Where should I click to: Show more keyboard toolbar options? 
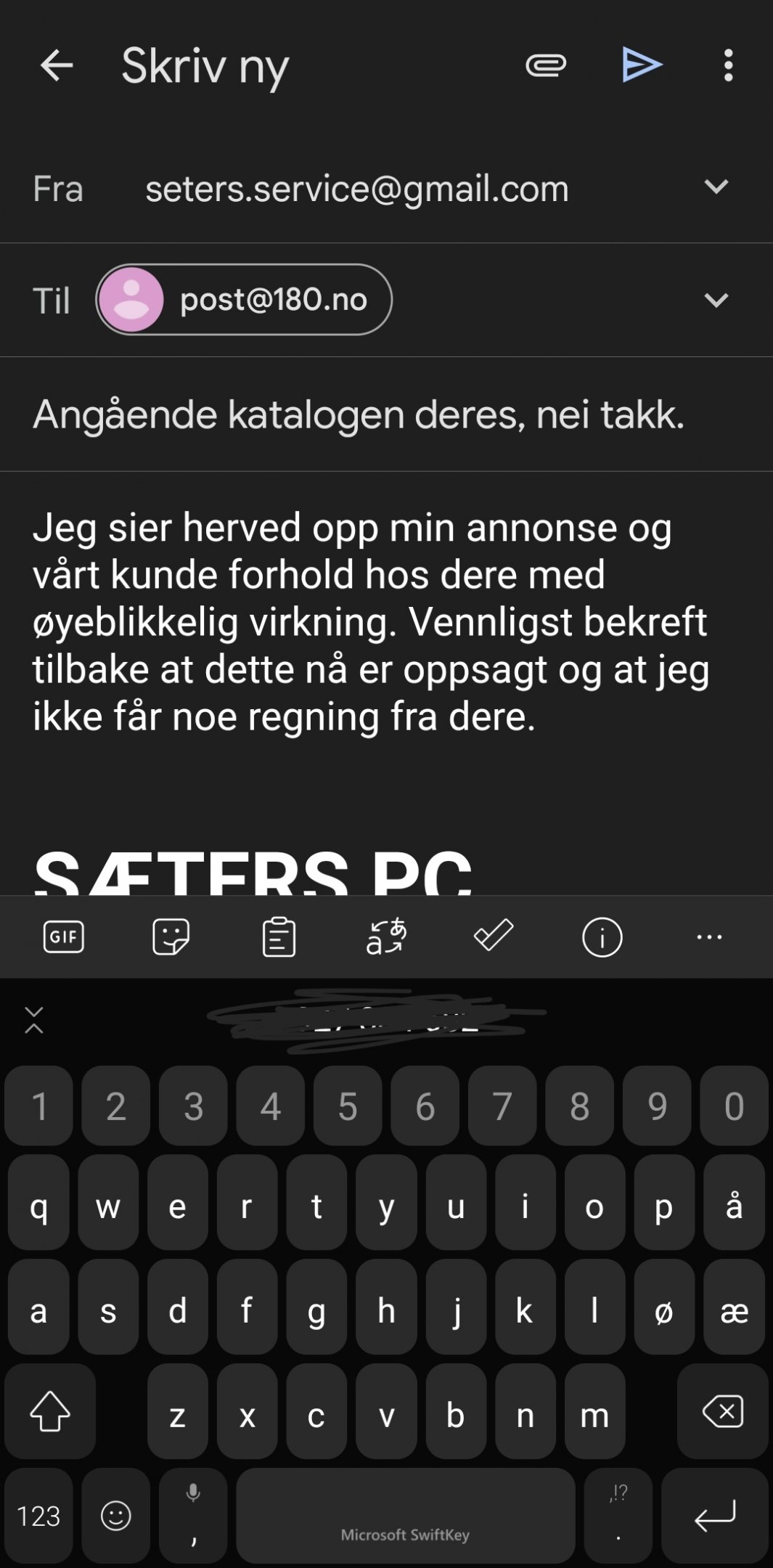709,937
